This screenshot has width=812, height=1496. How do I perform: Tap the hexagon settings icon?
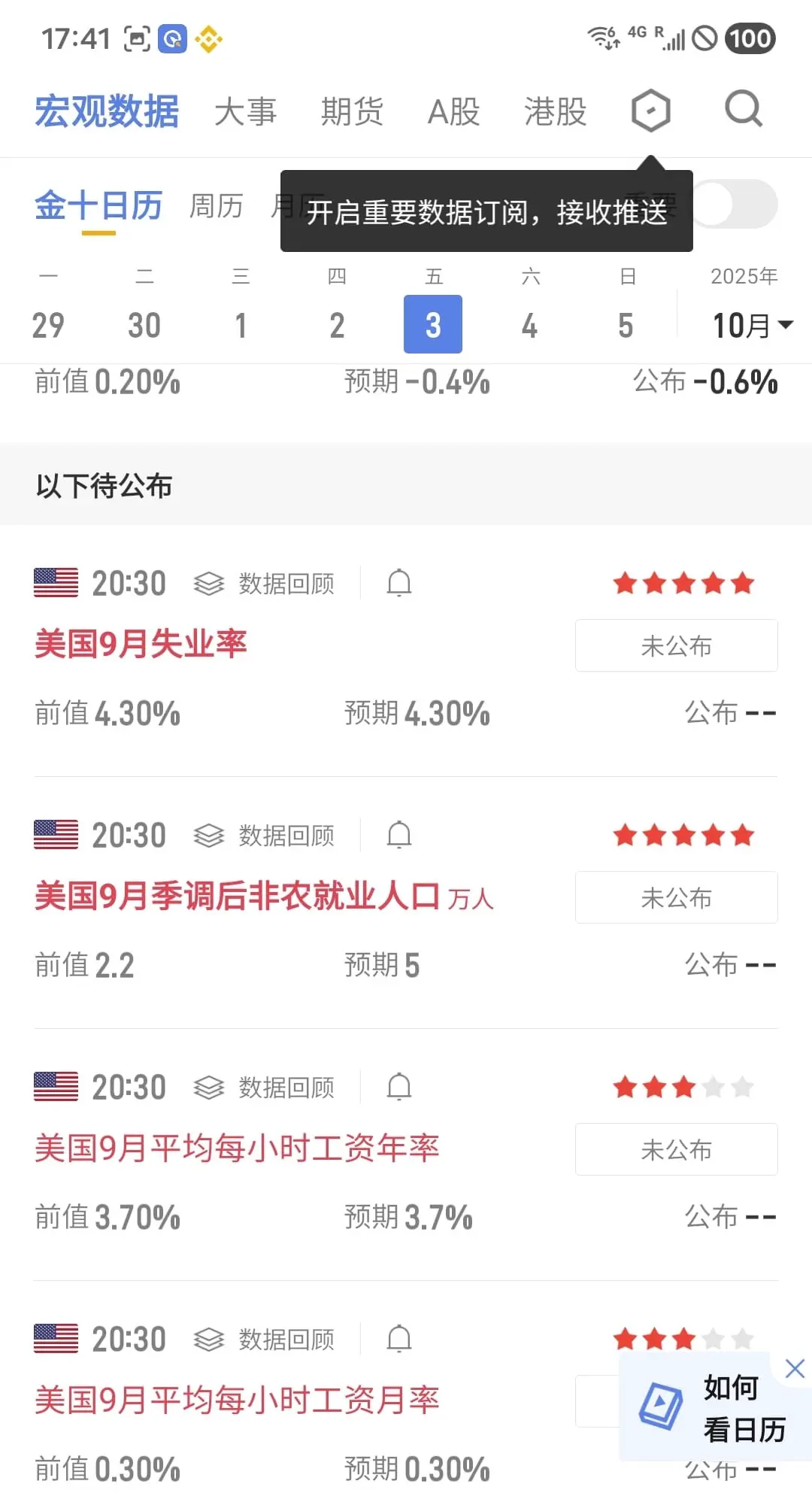[650, 111]
